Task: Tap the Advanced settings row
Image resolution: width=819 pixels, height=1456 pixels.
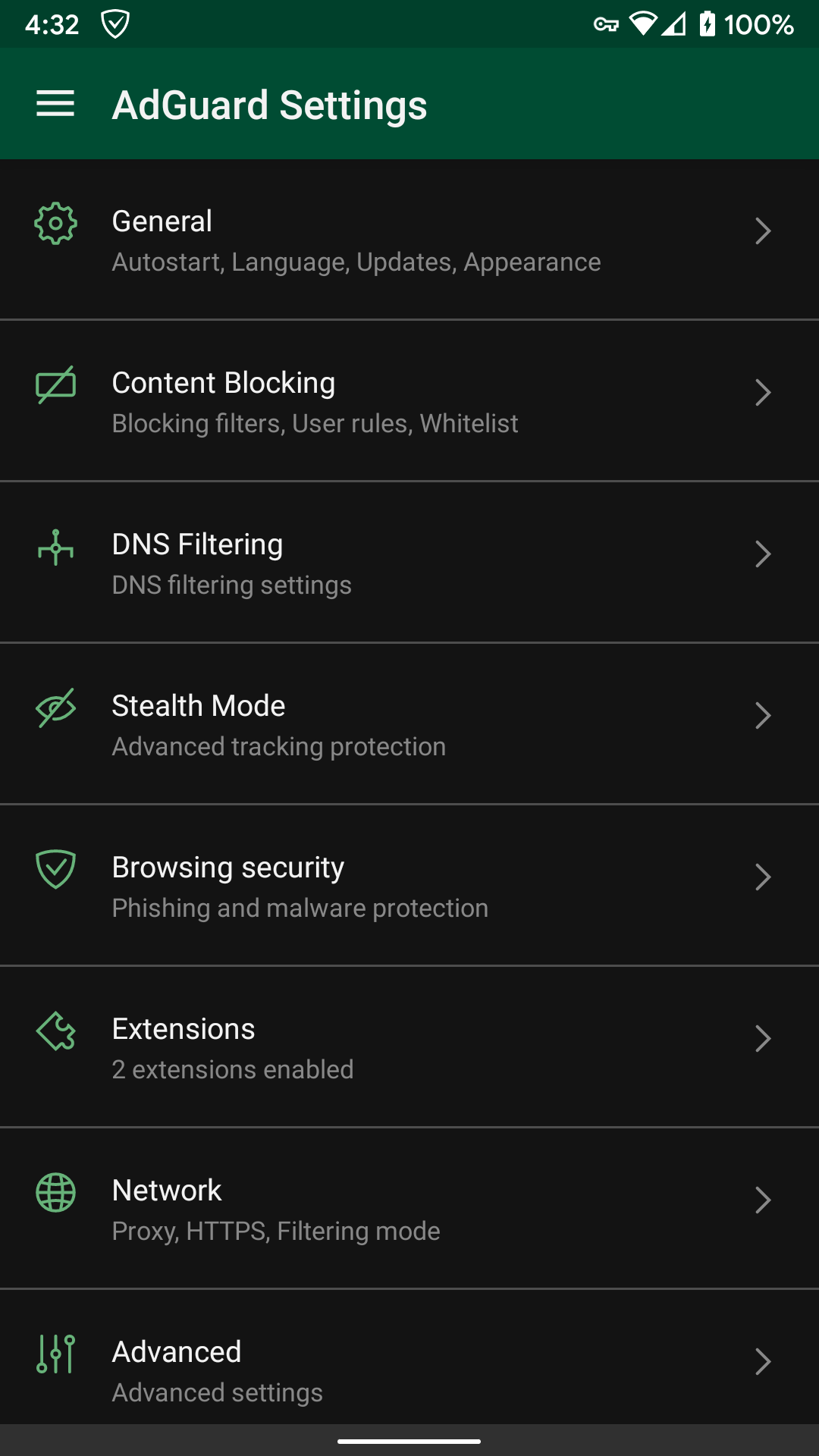Action: [409, 1357]
